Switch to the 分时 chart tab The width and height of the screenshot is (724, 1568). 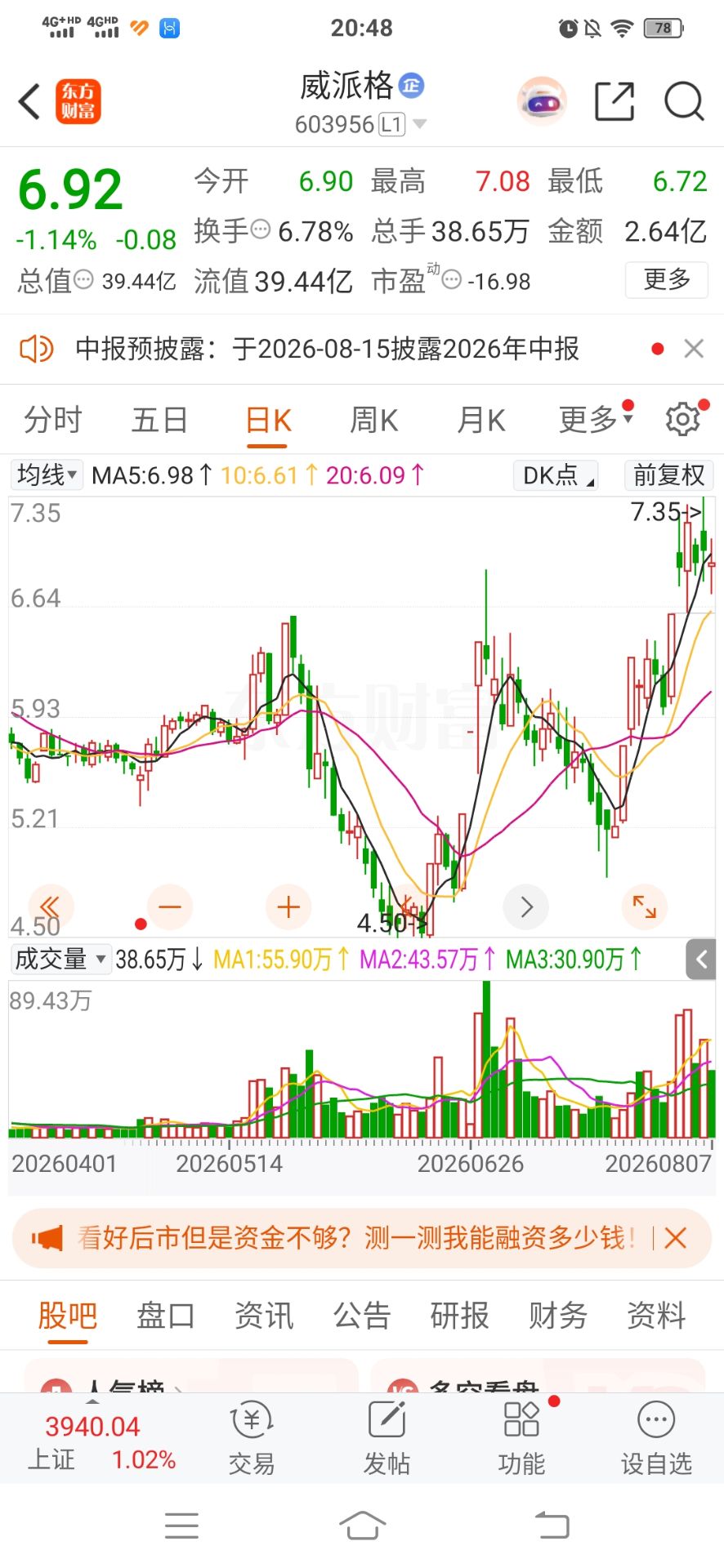coord(53,420)
